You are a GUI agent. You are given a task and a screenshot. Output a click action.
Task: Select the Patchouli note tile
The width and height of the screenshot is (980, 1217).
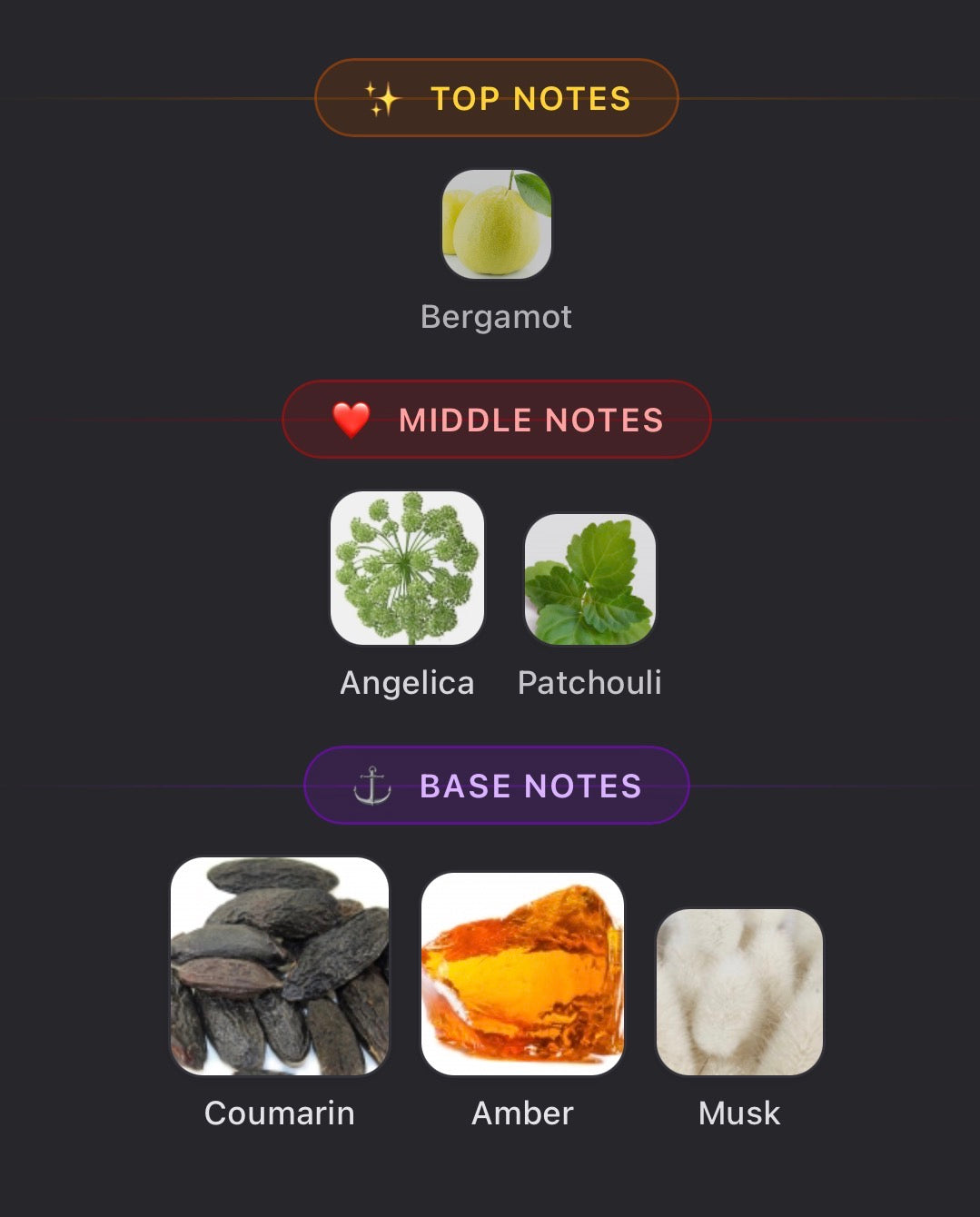coord(589,579)
